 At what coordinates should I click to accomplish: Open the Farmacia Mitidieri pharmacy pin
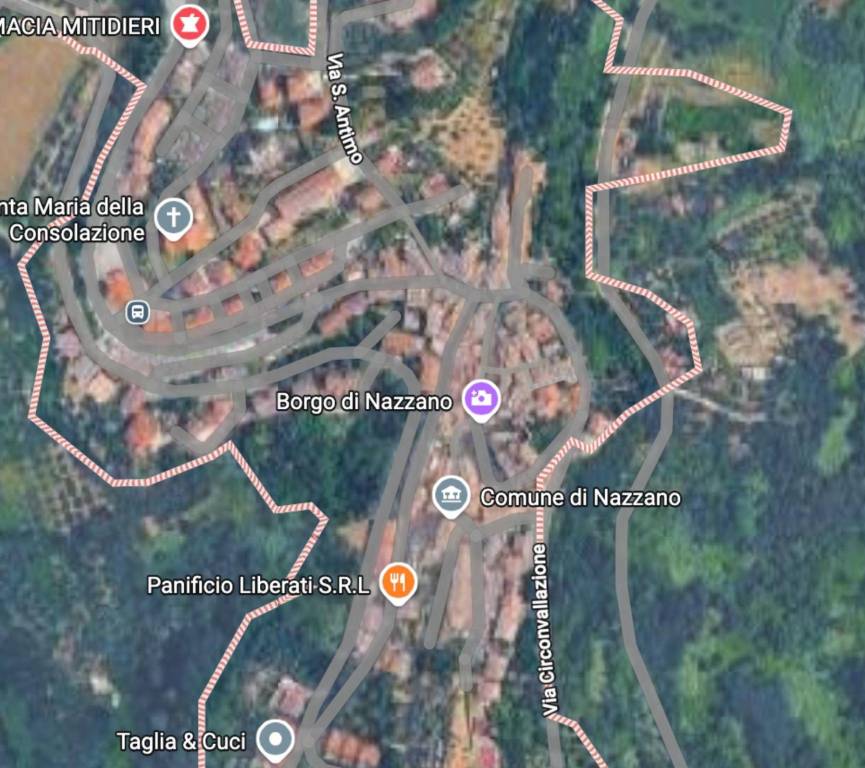click(x=188, y=23)
